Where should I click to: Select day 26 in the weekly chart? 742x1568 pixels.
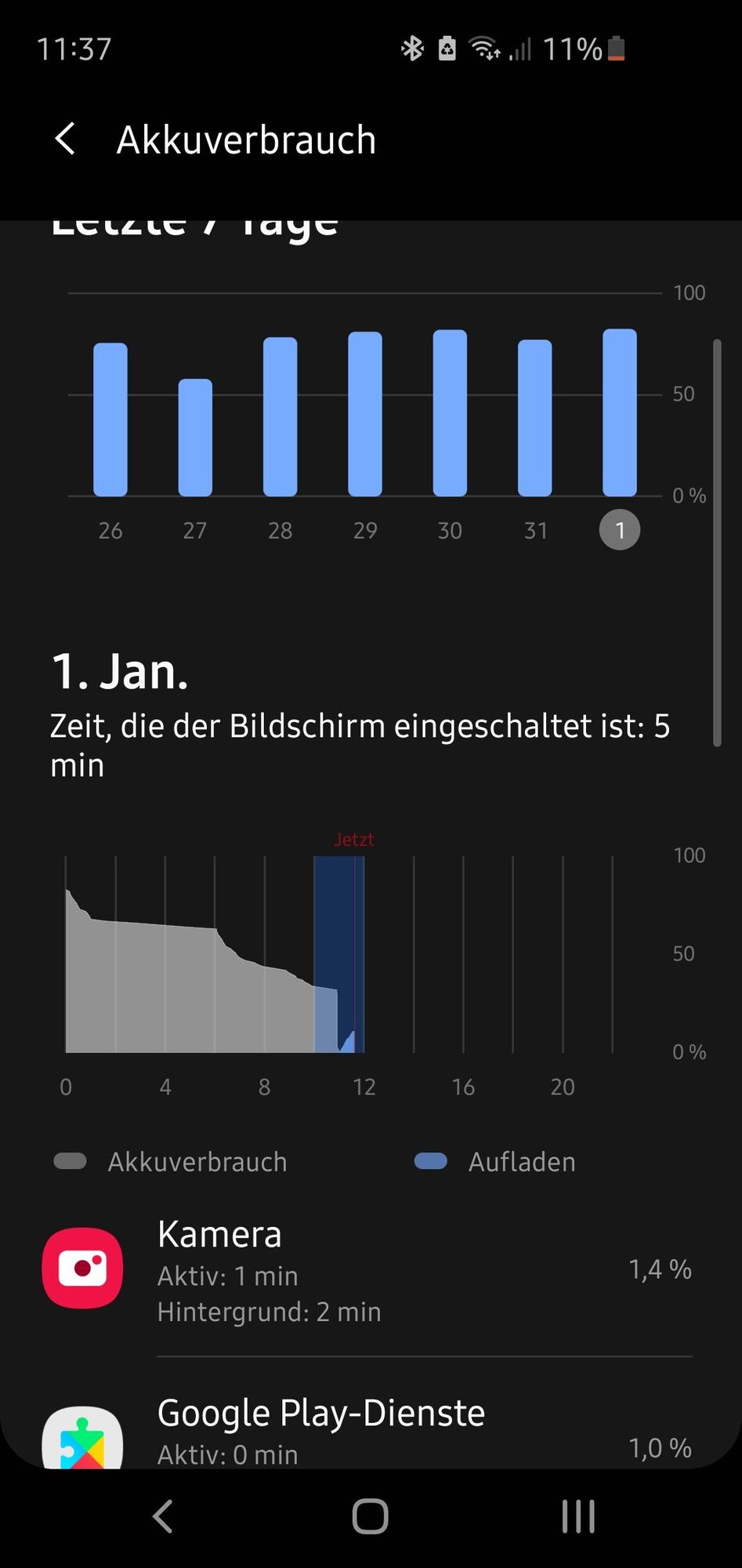coord(110,420)
